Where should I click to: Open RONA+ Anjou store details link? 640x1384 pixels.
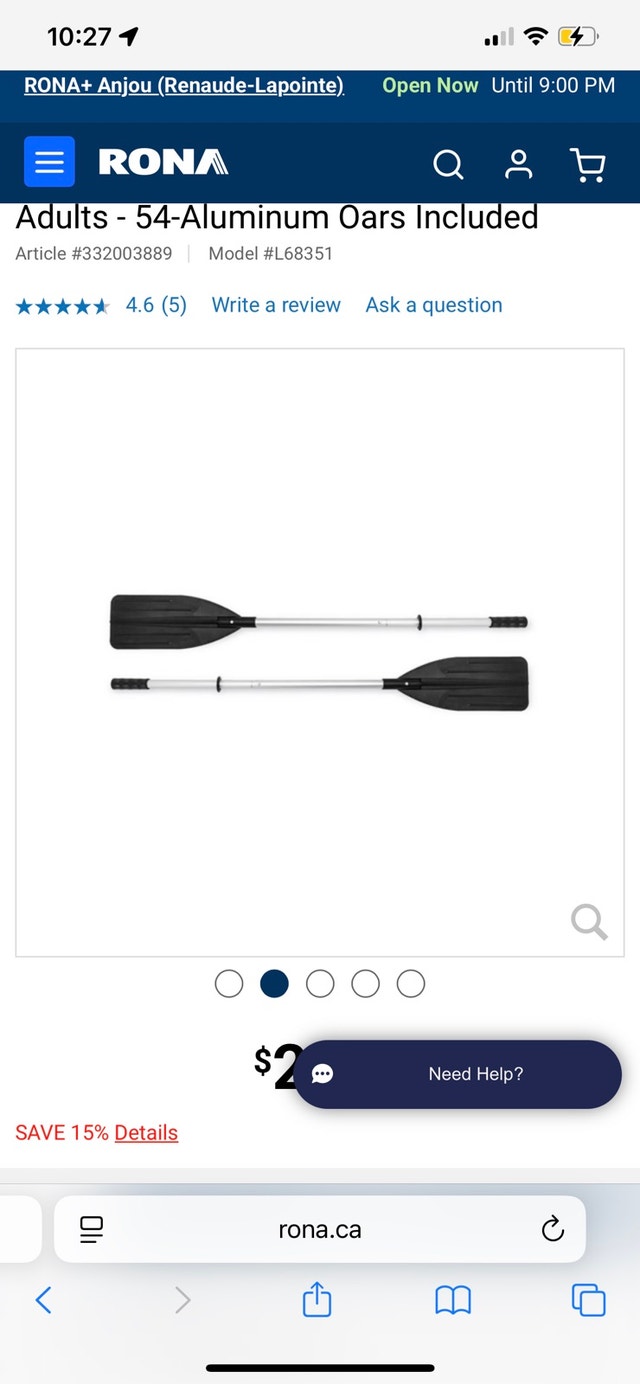[184, 85]
